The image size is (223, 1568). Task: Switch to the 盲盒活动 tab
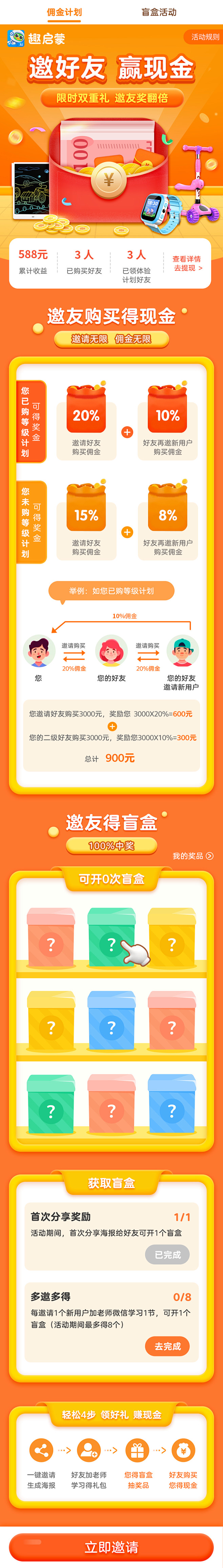click(158, 12)
